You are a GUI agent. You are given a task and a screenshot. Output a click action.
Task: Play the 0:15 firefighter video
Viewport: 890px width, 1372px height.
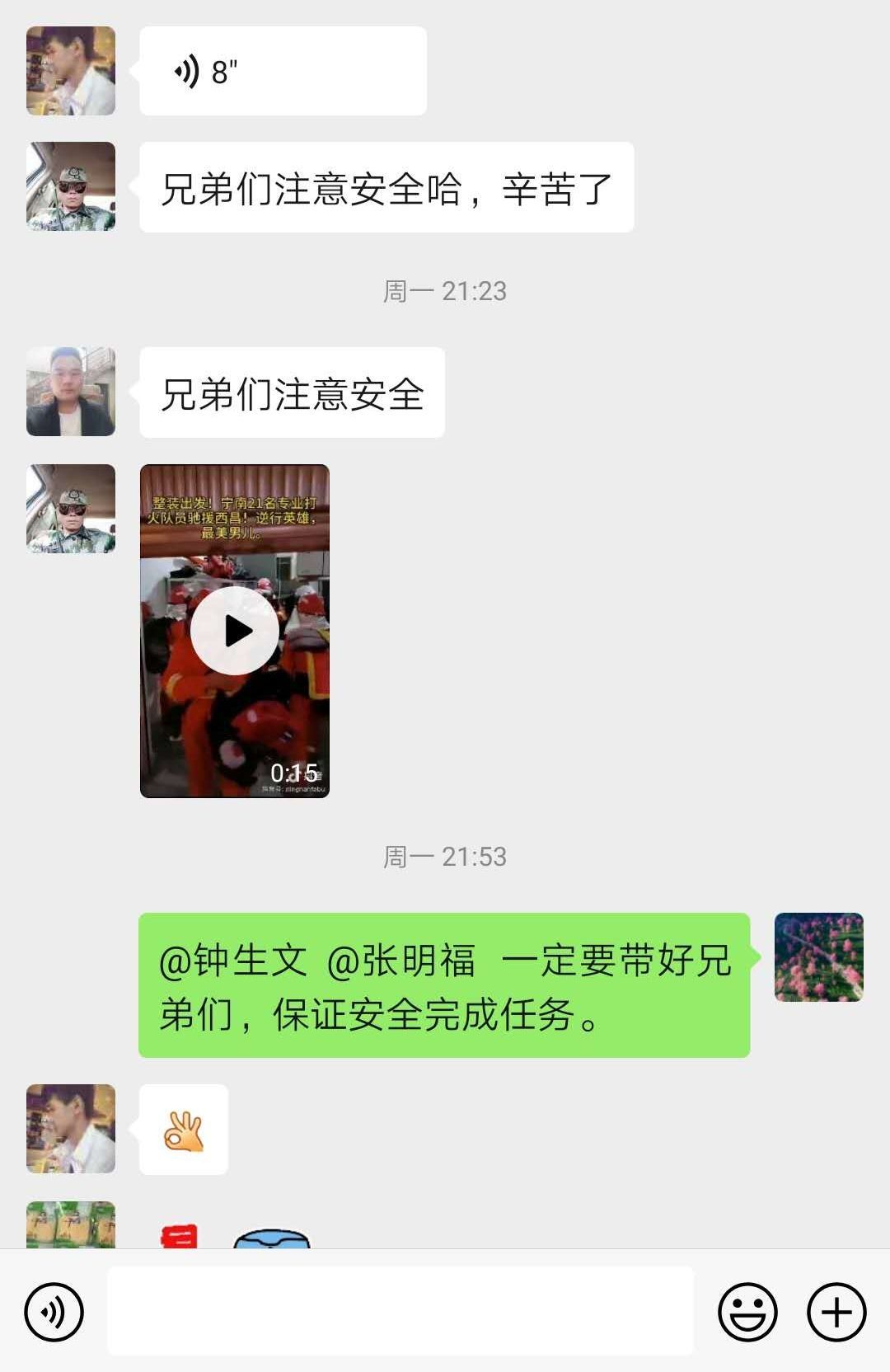235,631
